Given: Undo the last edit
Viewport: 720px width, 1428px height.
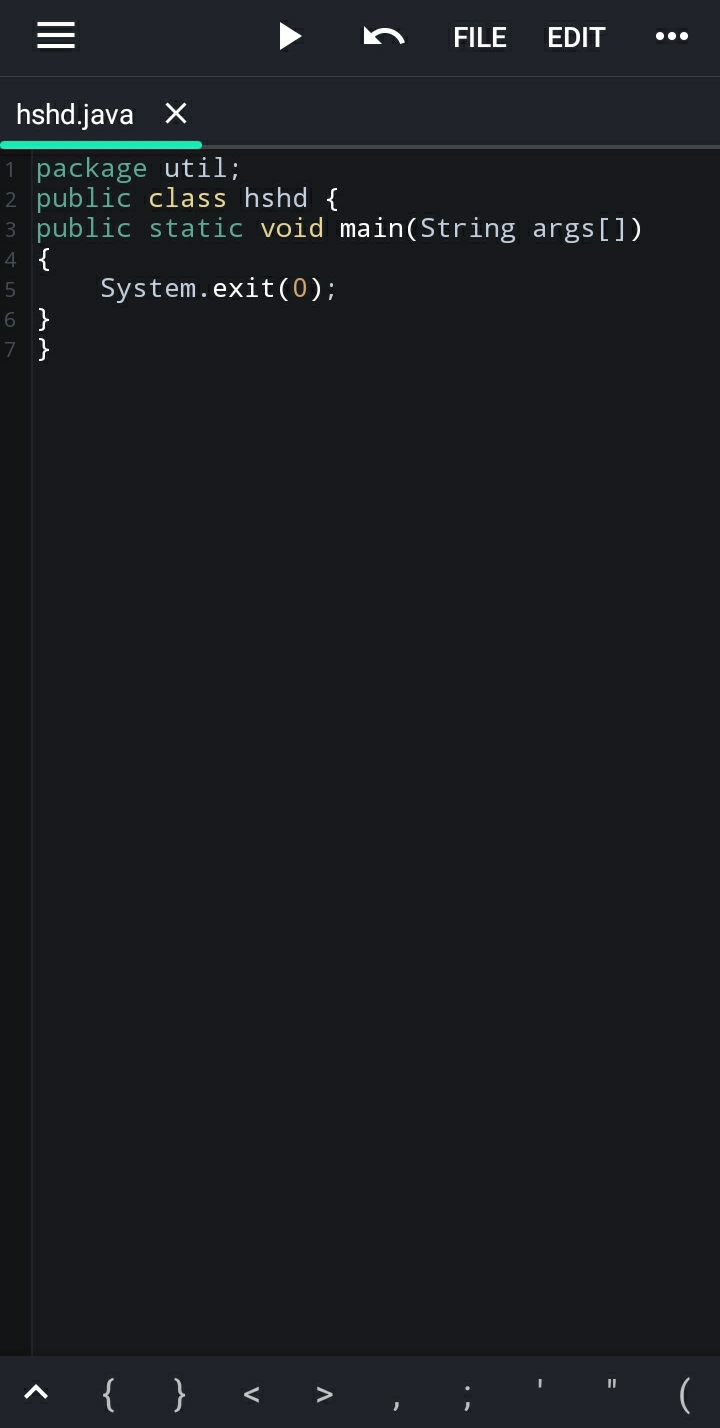Looking at the screenshot, I should point(383,37).
